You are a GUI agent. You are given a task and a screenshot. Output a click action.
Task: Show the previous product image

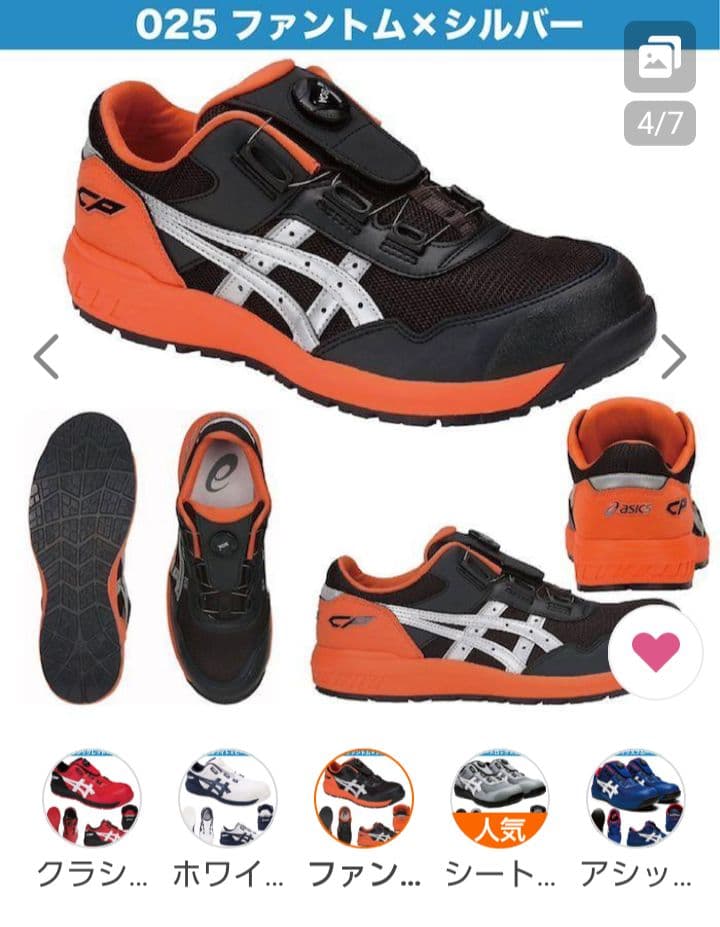pyautogui.click(x=46, y=357)
